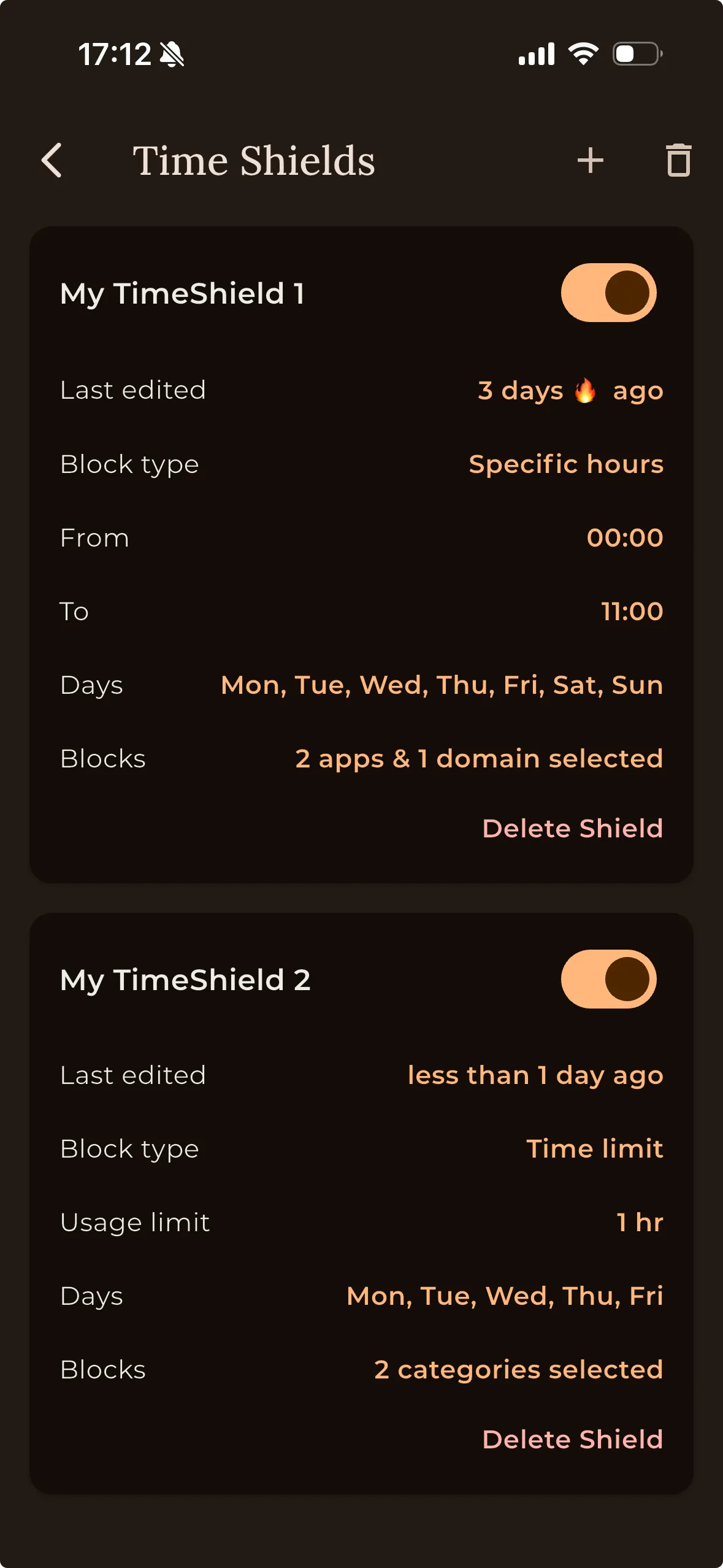Open the From time selector showing 00:00
723x1568 pixels.
pyautogui.click(x=624, y=537)
